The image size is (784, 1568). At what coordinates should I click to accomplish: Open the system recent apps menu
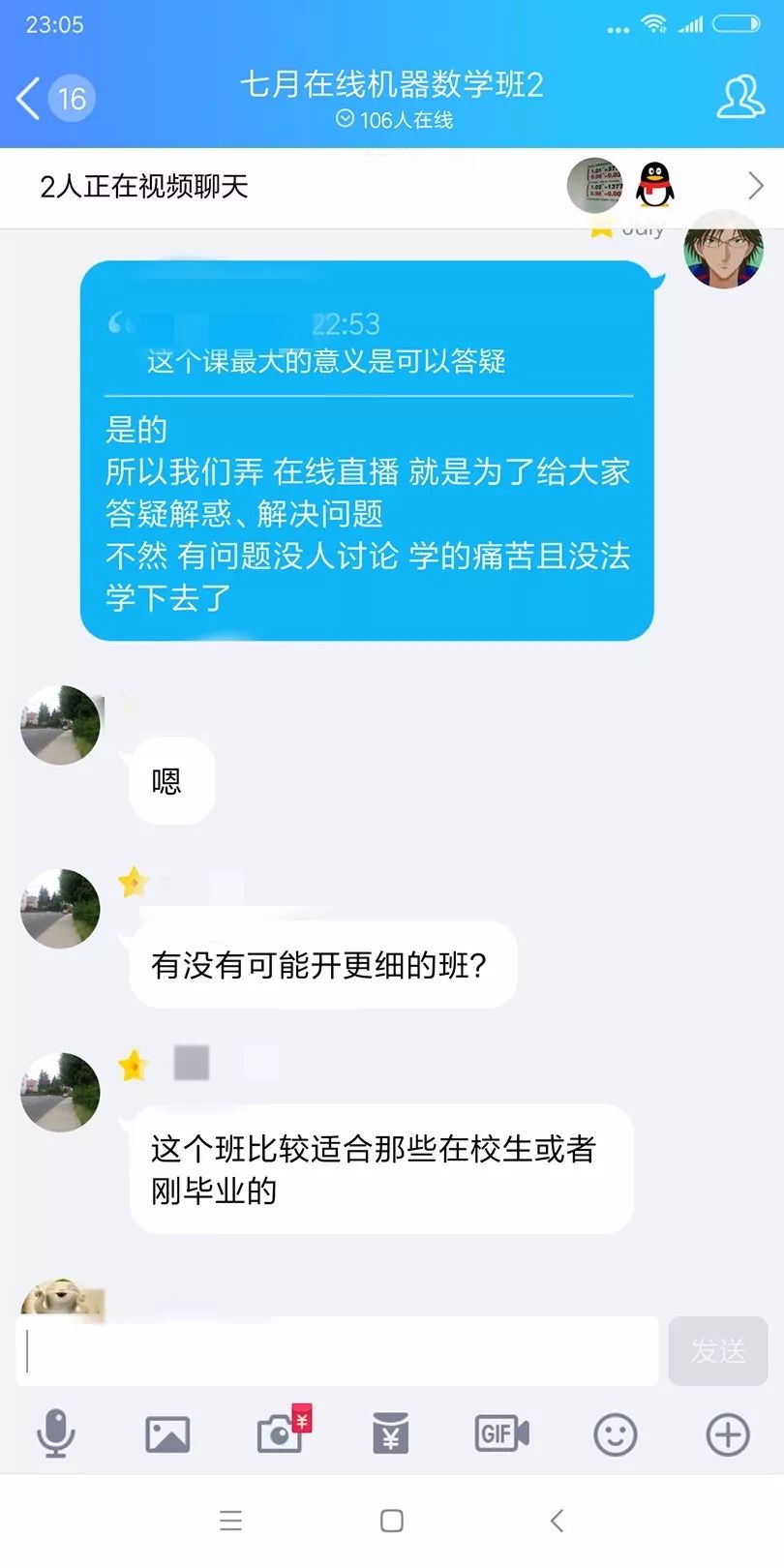230,1521
